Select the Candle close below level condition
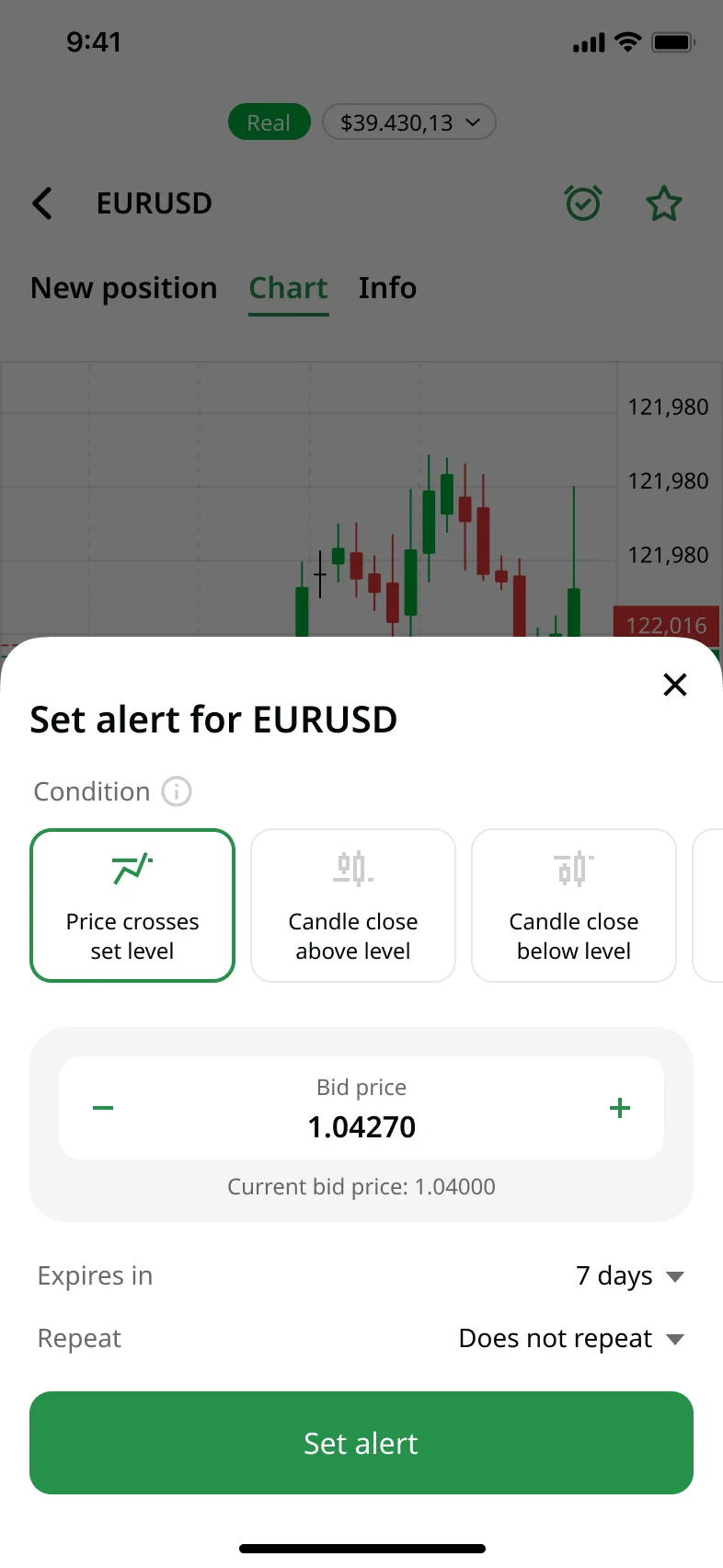This screenshot has height=1568, width=723. (x=573, y=905)
